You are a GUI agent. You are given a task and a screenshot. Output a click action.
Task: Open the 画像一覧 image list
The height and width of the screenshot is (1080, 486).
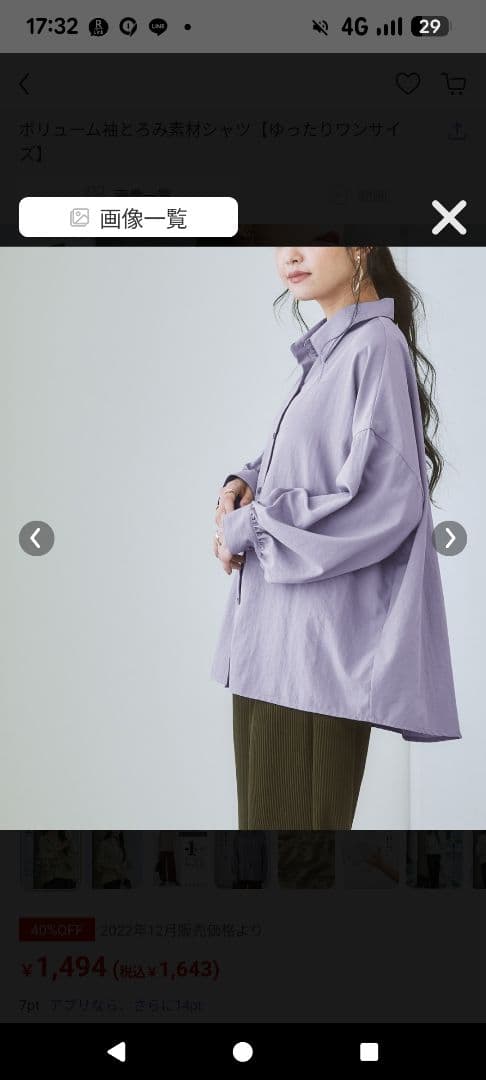click(128, 218)
